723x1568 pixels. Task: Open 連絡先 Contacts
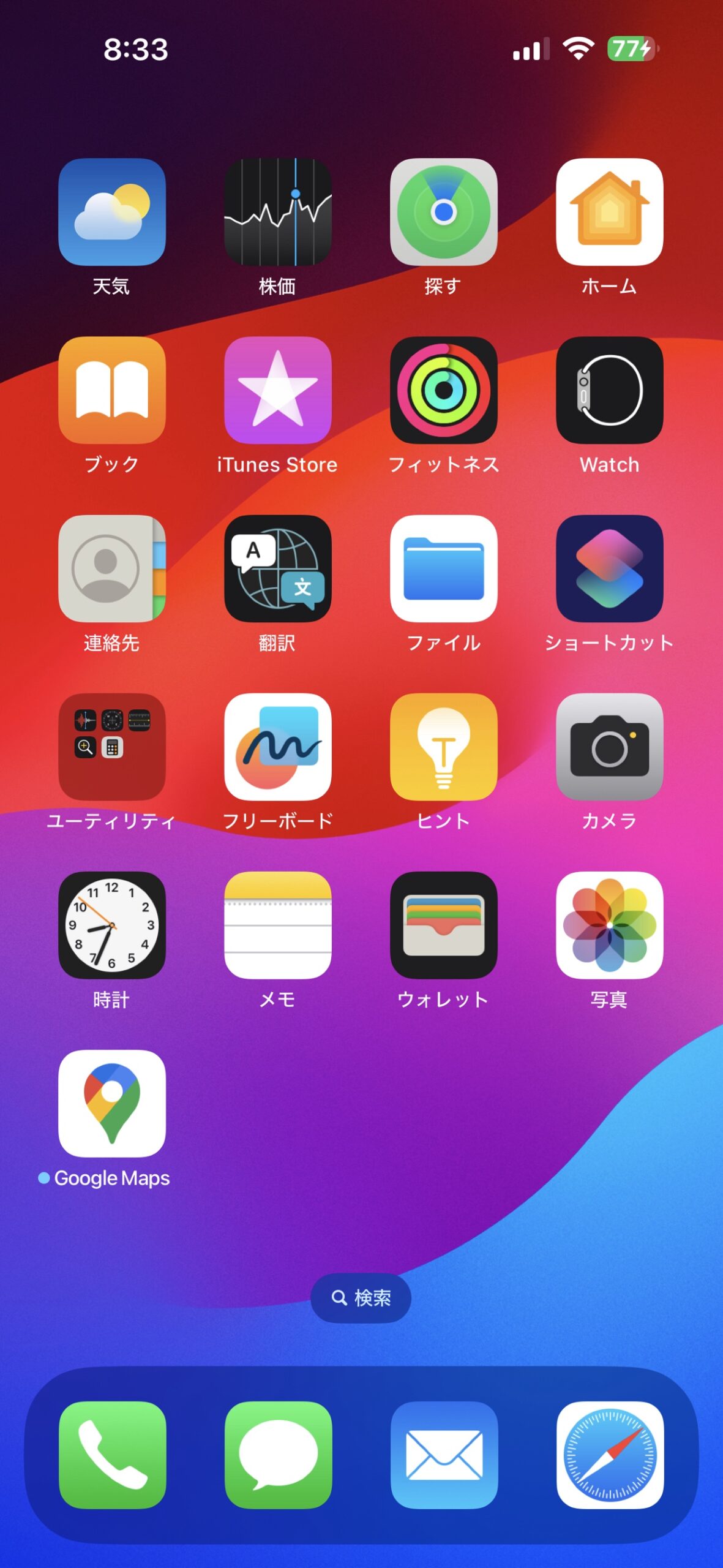(x=112, y=568)
